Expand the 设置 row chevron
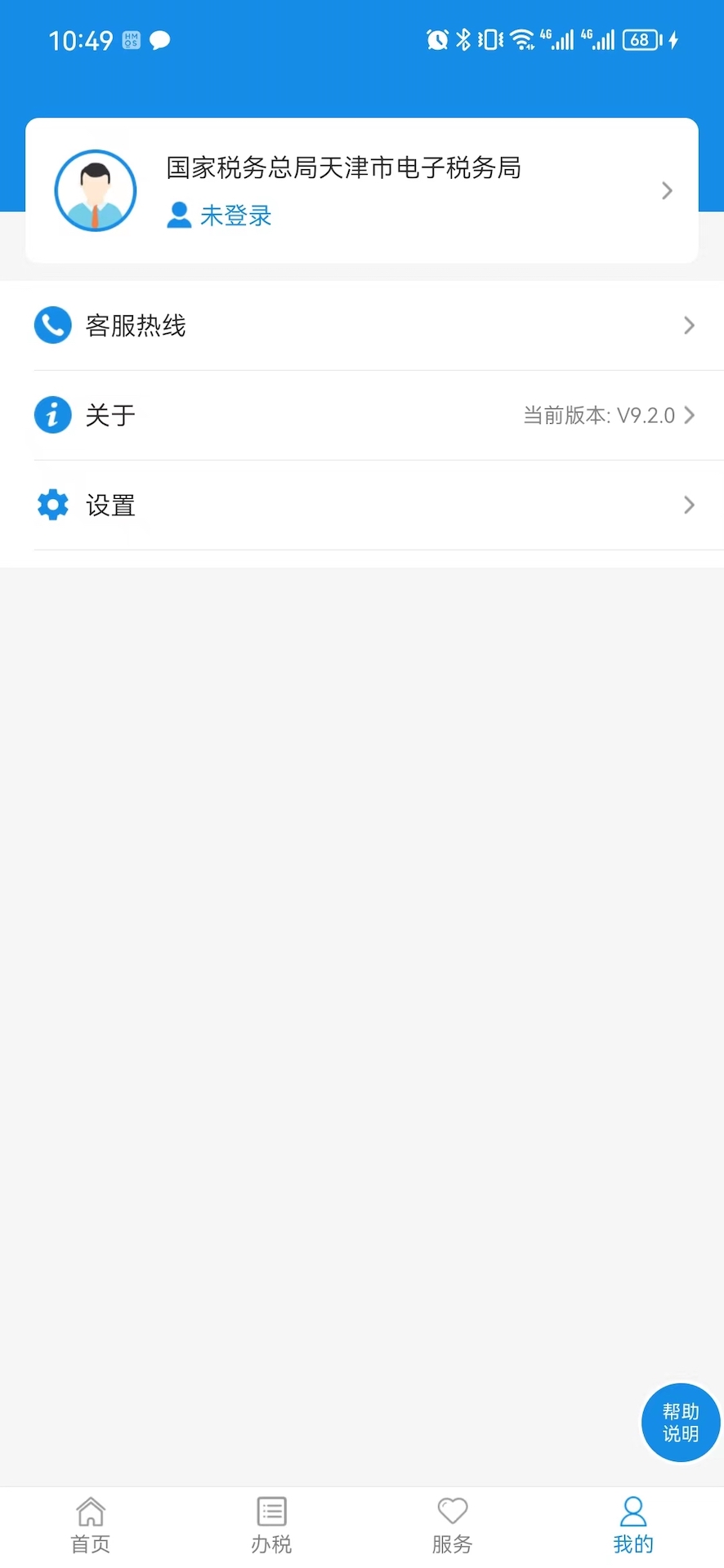 click(689, 505)
